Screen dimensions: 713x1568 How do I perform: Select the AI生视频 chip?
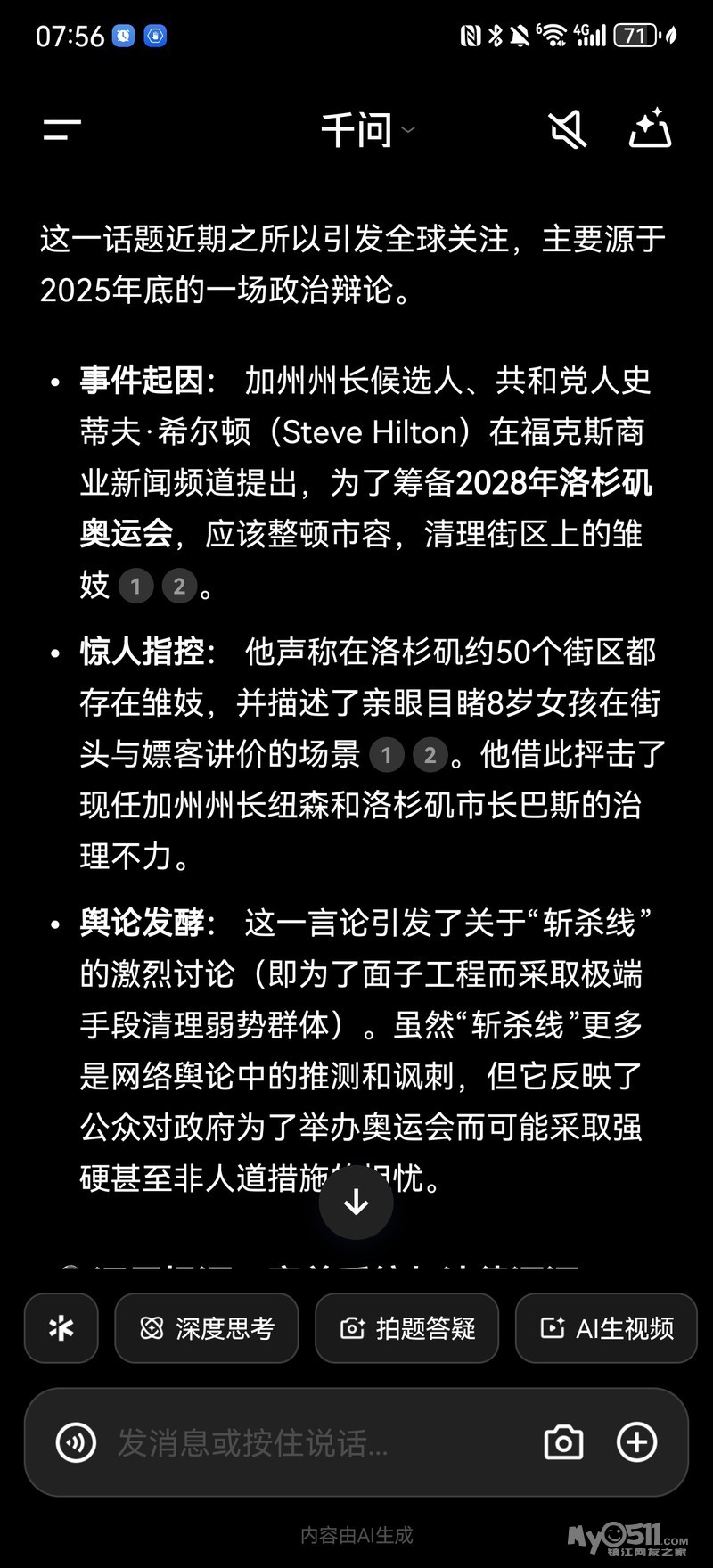coord(606,1328)
